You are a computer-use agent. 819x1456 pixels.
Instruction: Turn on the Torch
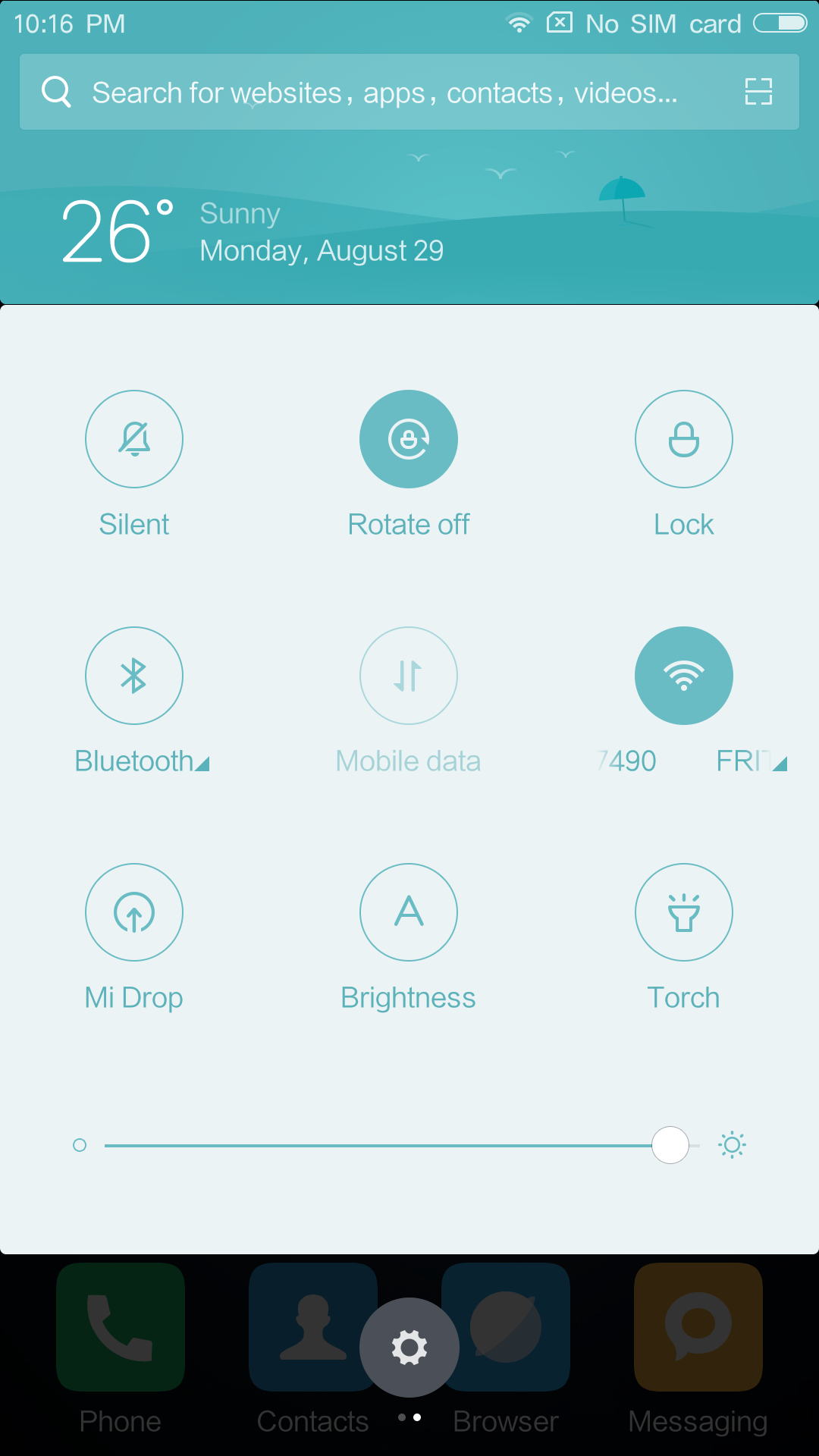point(684,912)
